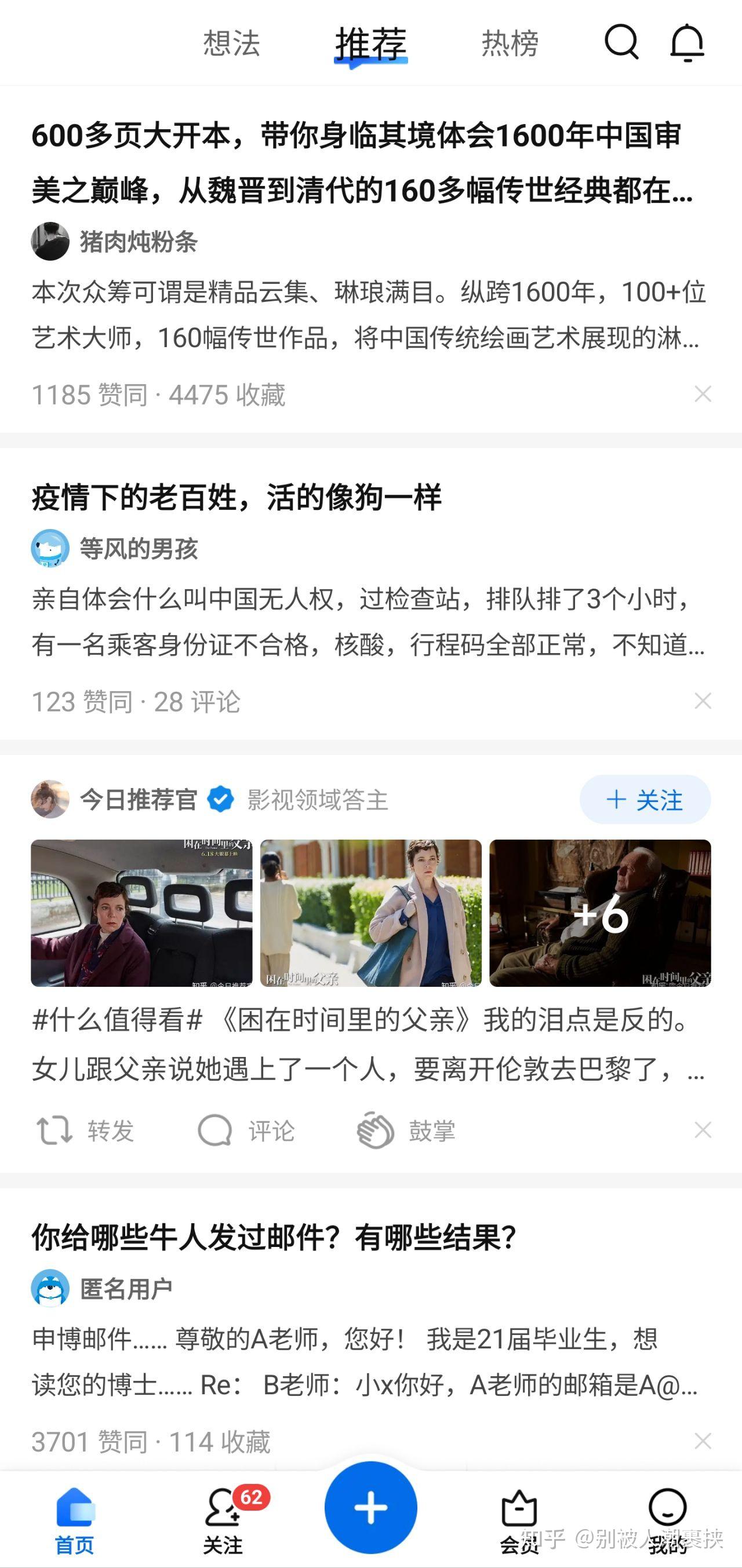Dismiss the 600多页大开本 recommendation
This screenshot has width=742, height=1568.
(703, 394)
